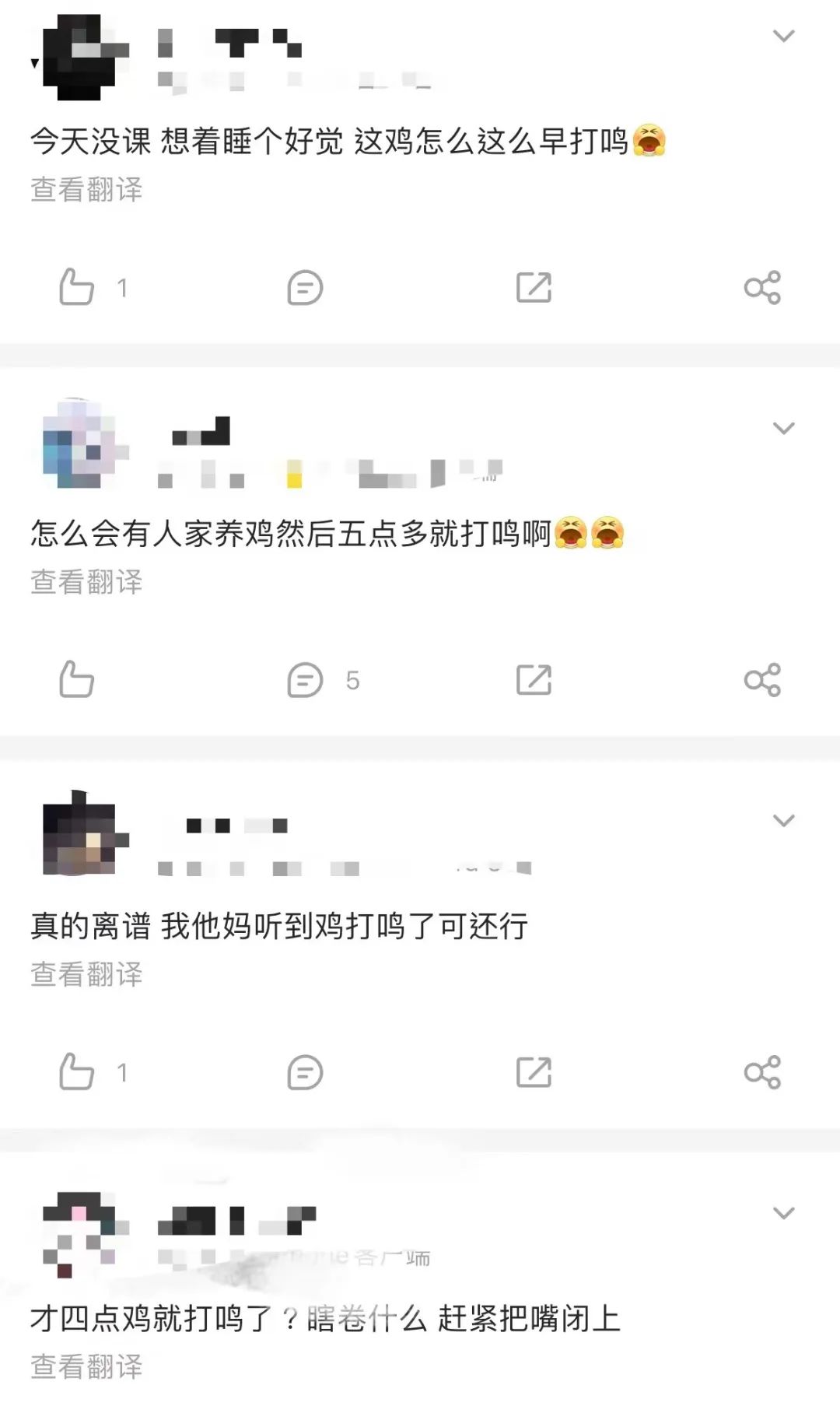Comment on the post 今天没课 想着睡个好觉
The width and height of the screenshot is (840, 1413).
click(x=305, y=288)
